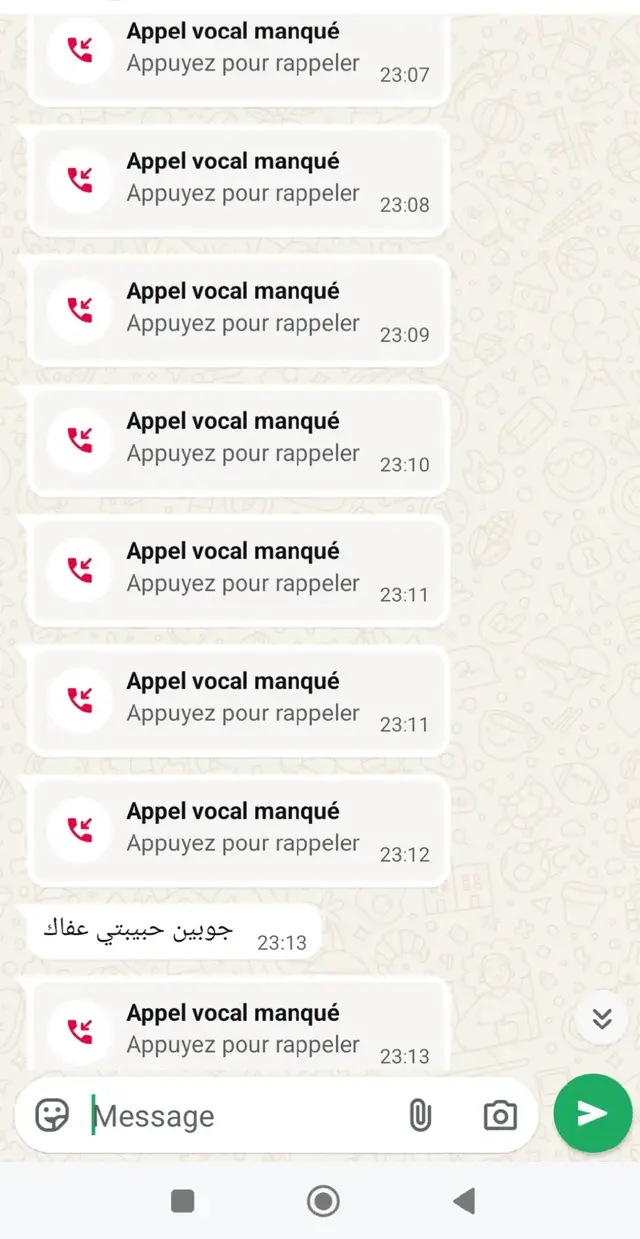Open the camera from the message bar
The width and height of the screenshot is (640, 1239).
[500, 1115]
